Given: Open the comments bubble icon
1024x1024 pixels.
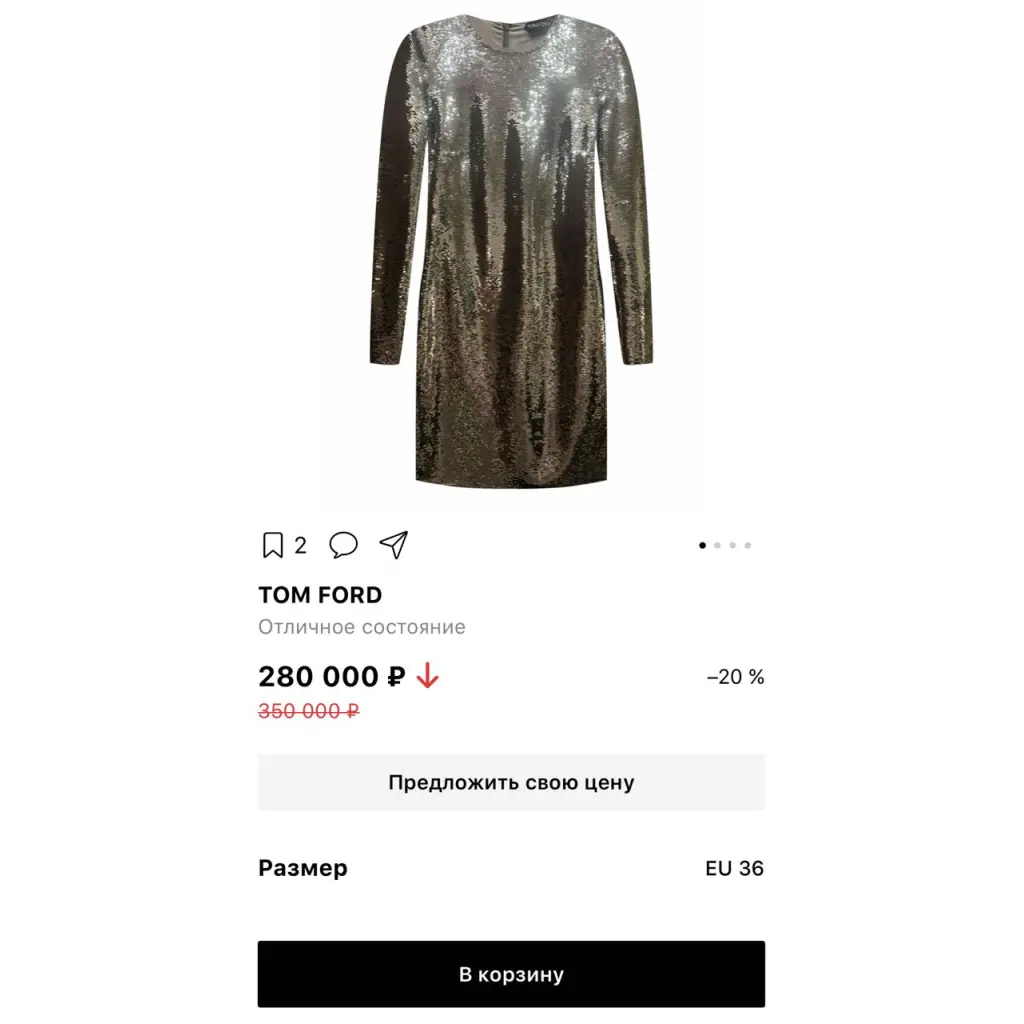Looking at the screenshot, I should click(343, 545).
